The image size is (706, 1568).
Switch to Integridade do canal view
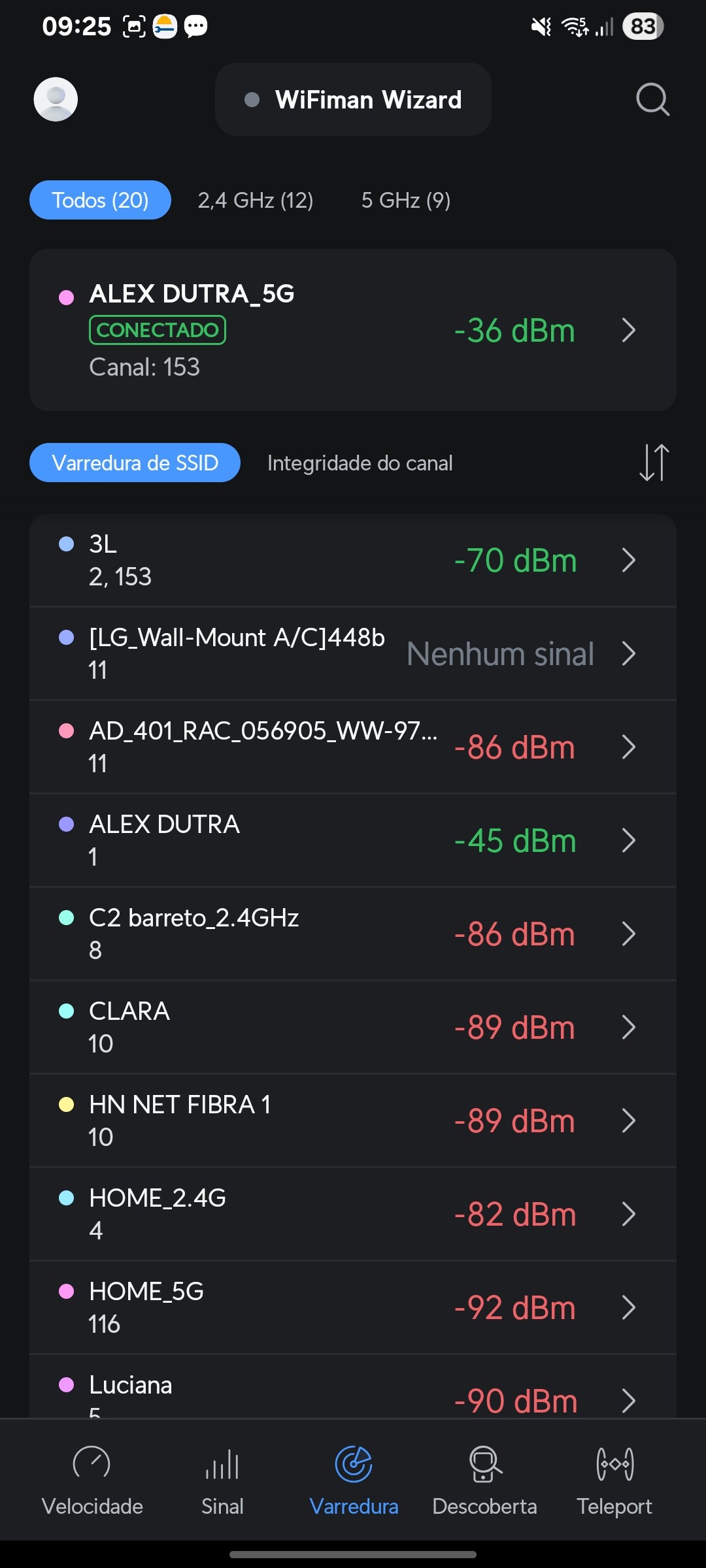[360, 463]
